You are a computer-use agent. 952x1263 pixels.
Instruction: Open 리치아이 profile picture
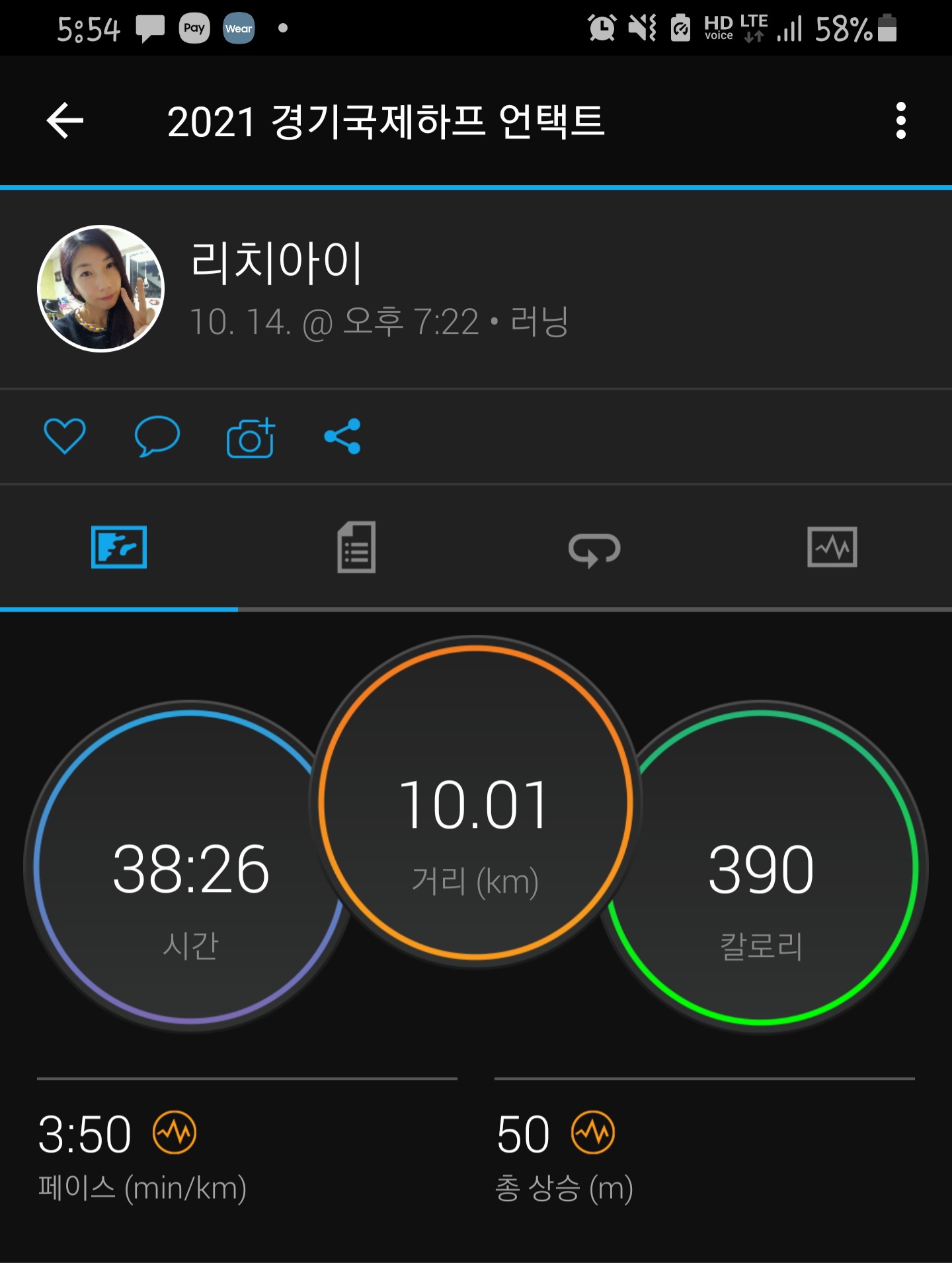pyautogui.click(x=100, y=288)
